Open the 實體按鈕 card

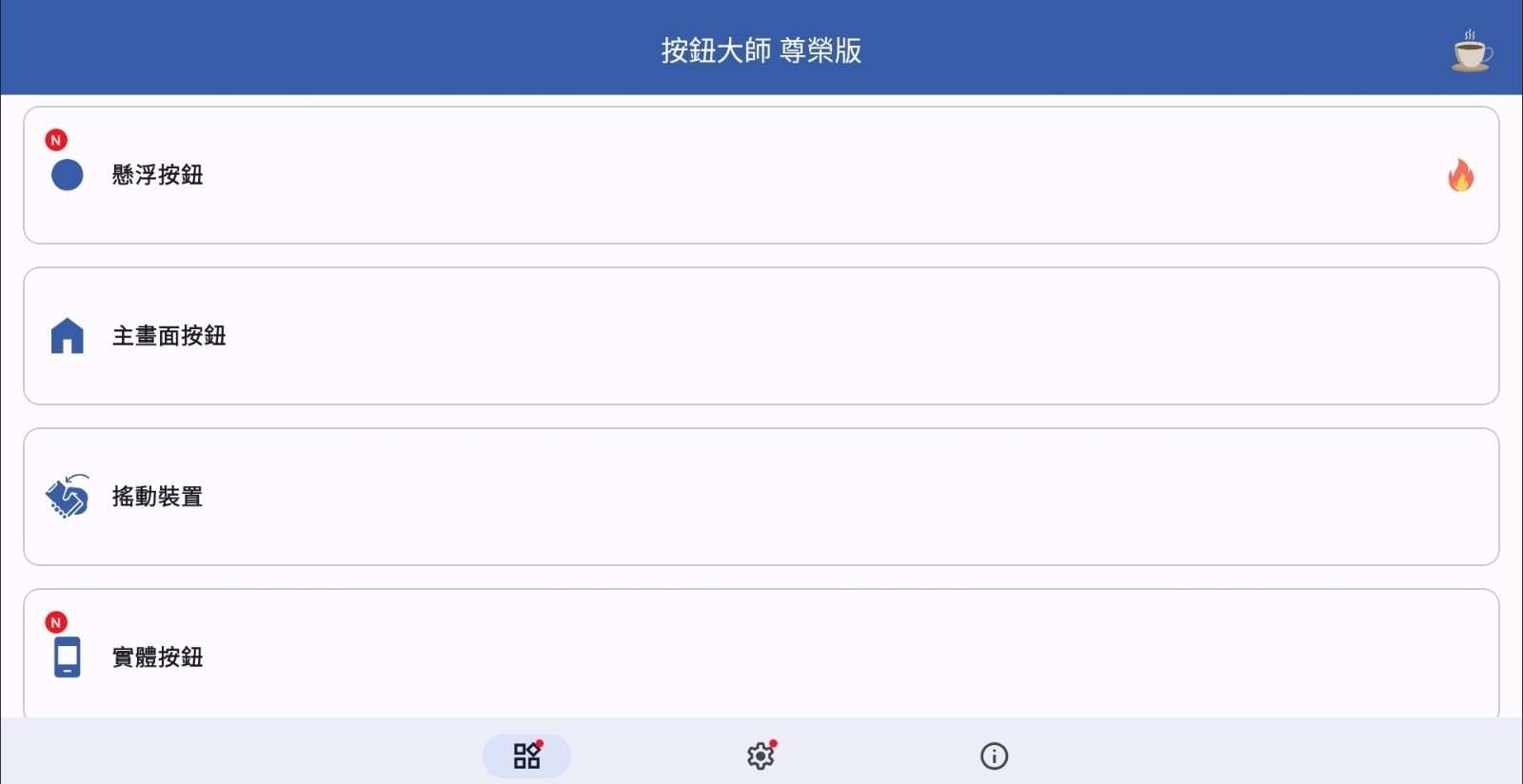[x=761, y=657]
